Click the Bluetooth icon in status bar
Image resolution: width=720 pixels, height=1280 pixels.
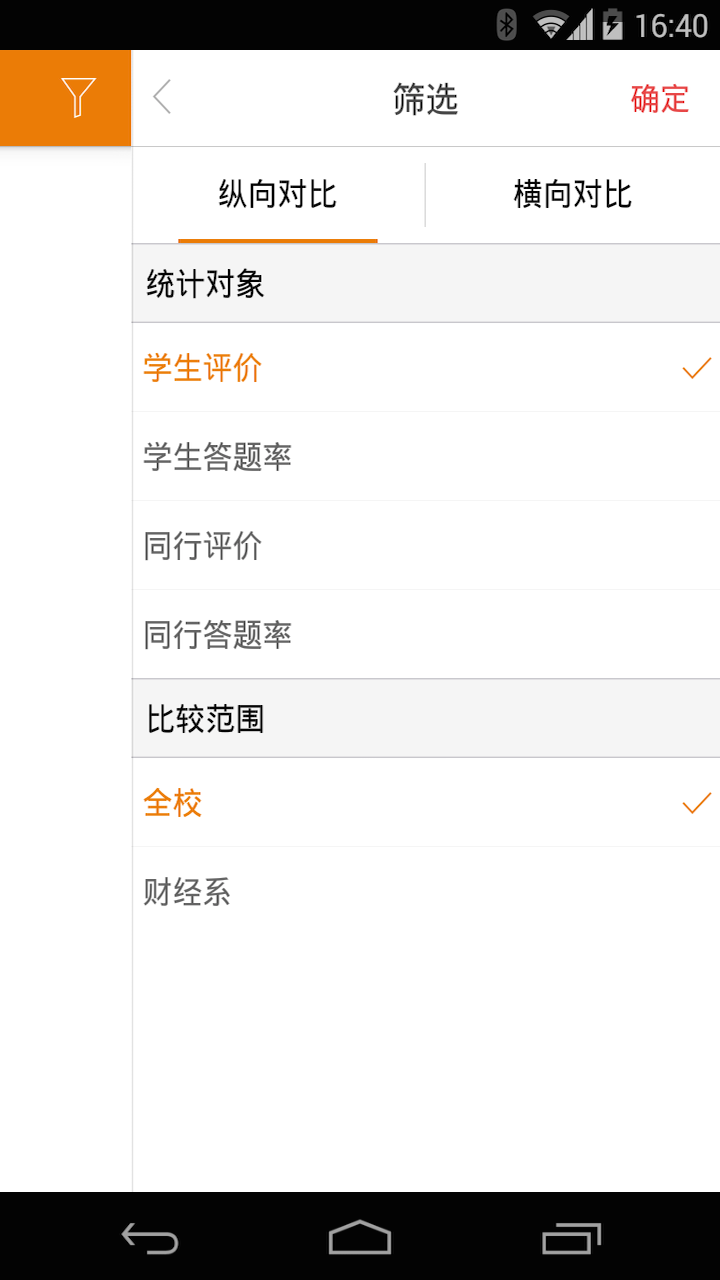coord(505,23)
